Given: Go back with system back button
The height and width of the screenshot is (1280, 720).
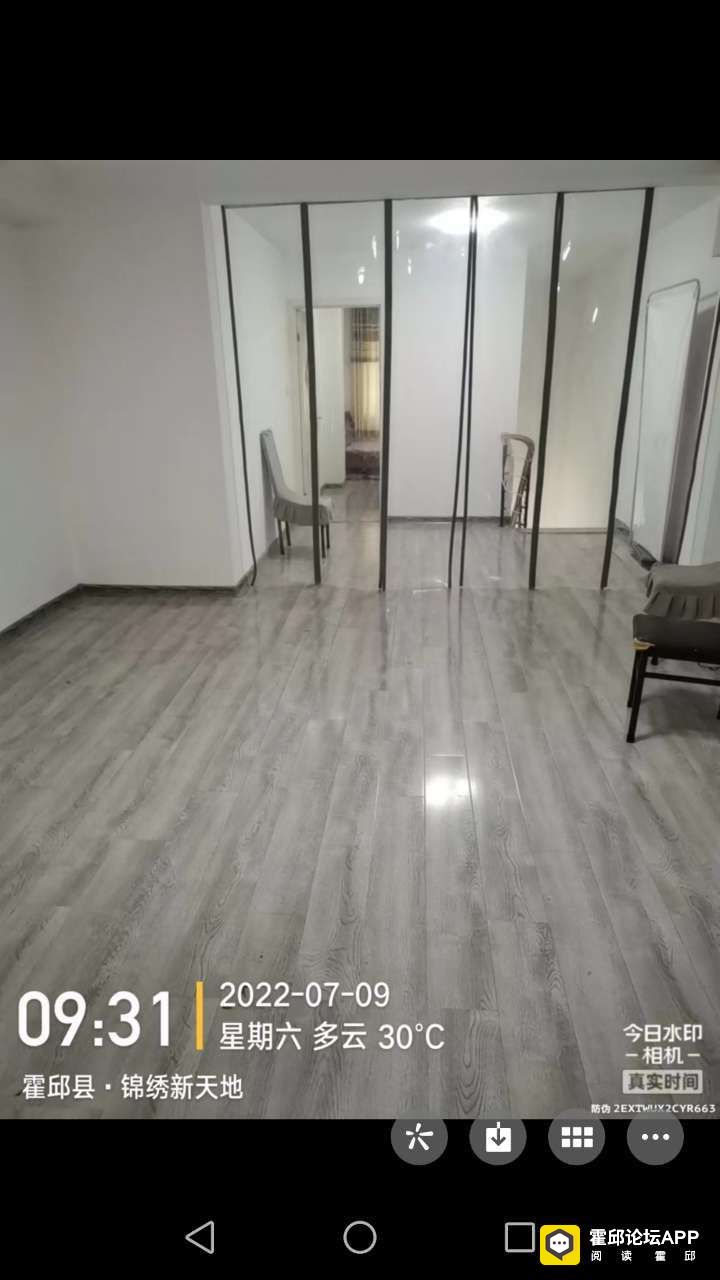Looking at the screenshot, I should (x=200, y=1237).
